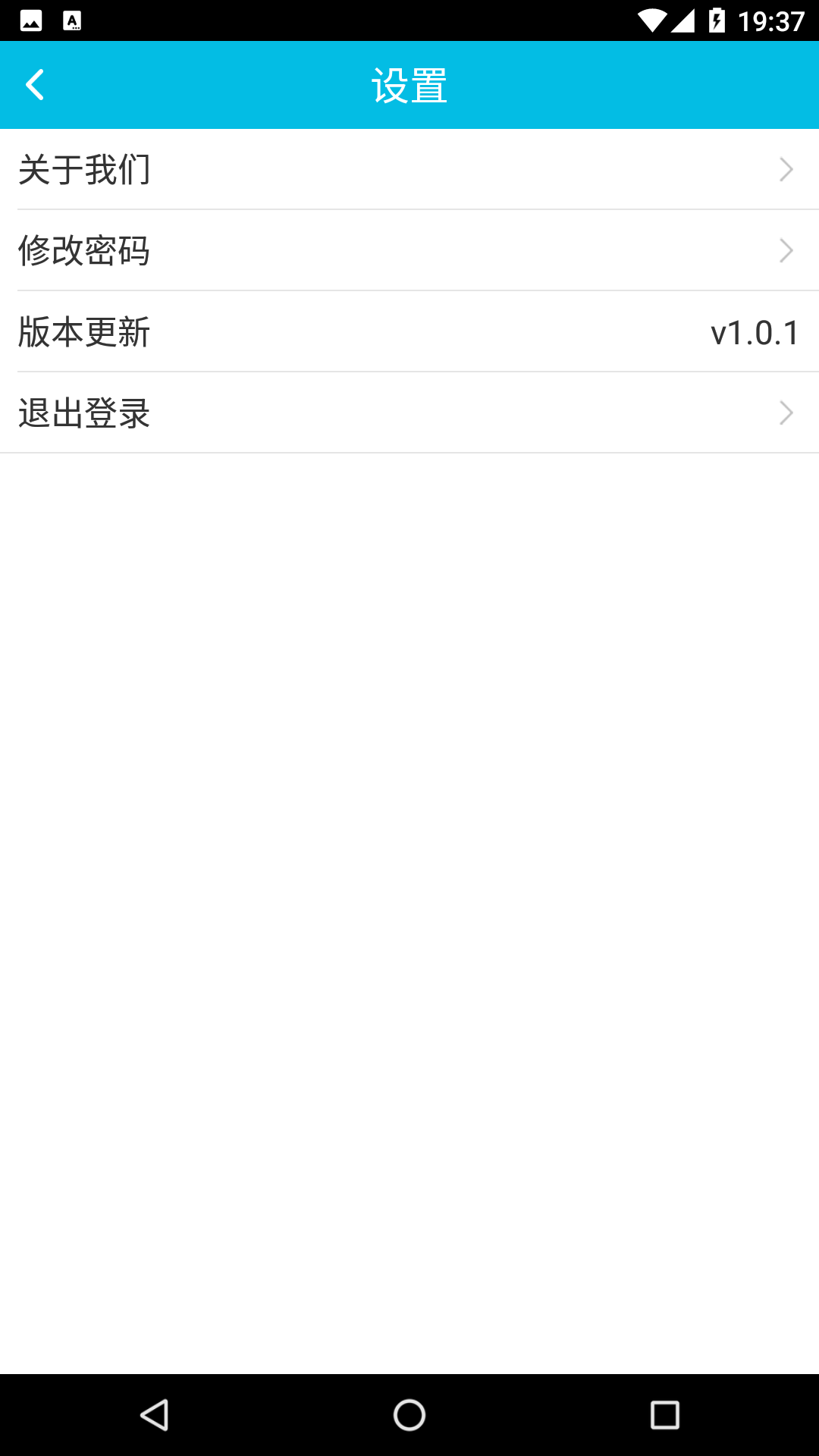Tap the back arrow in the title bar
This screenshot has width=819, height=1456.
pos(34,84)
